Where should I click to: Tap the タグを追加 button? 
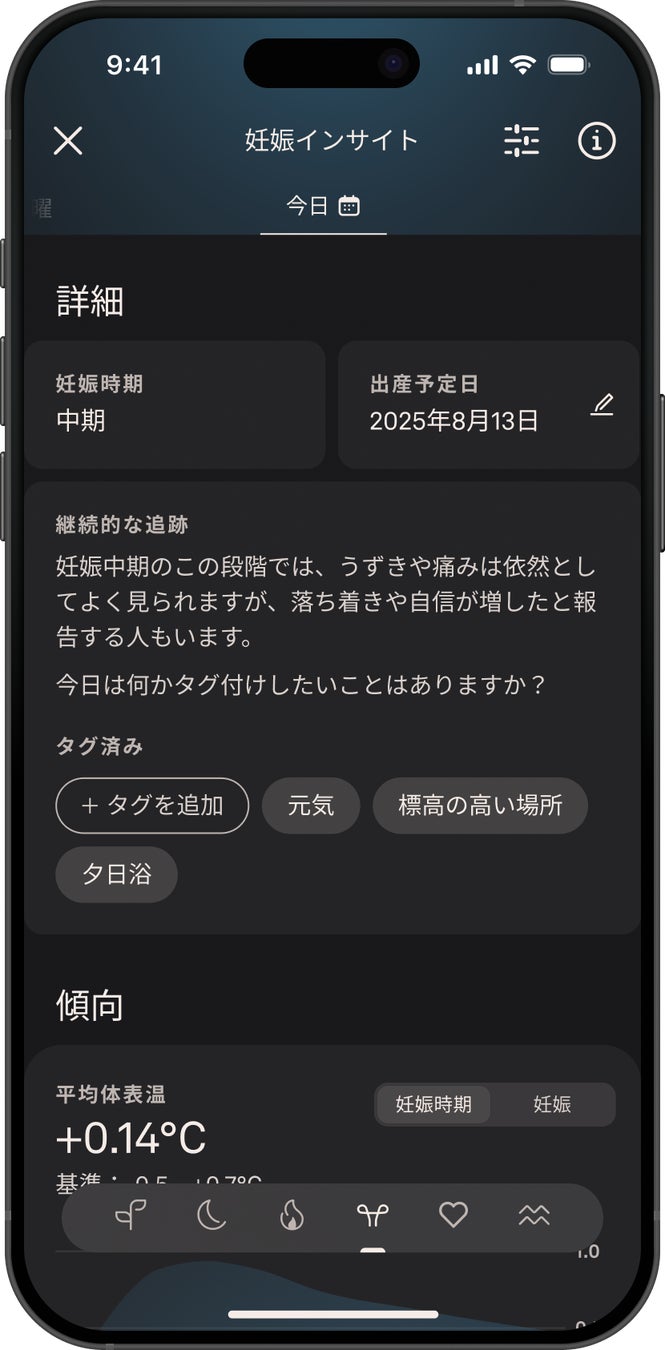point(152,805)
